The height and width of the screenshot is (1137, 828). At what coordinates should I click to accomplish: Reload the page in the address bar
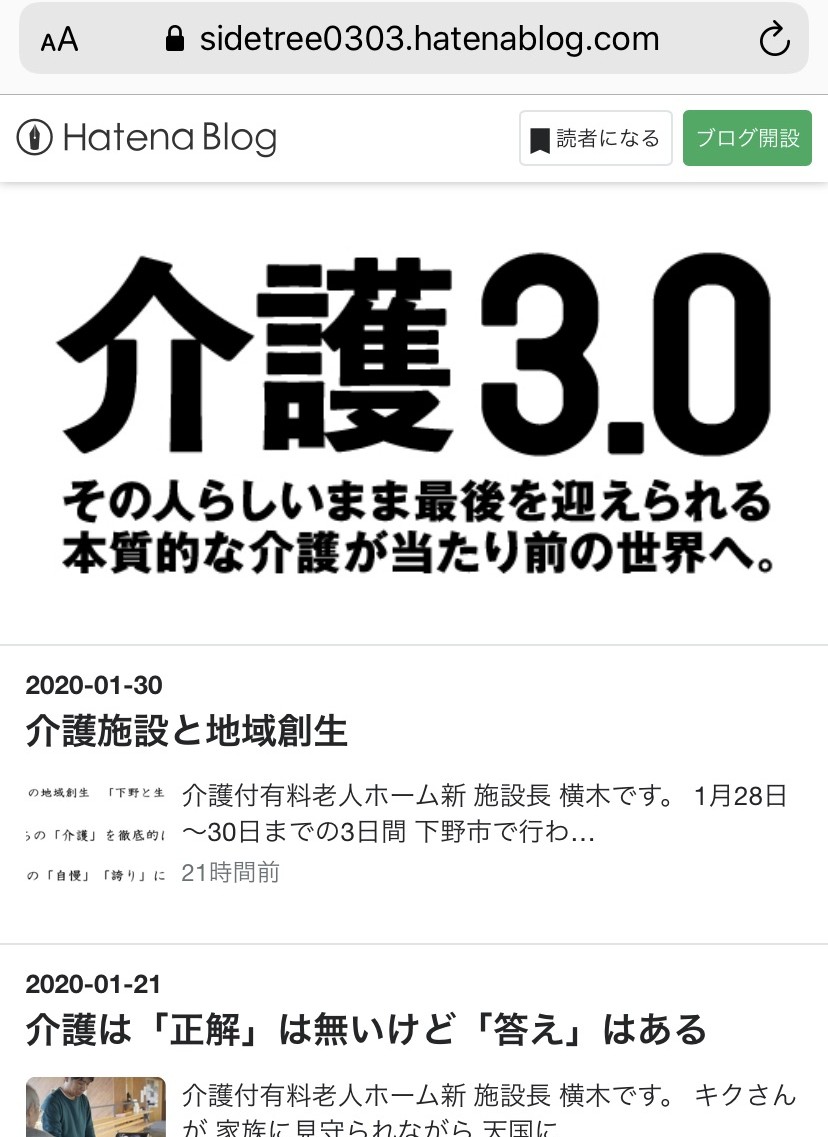click(774, 40)
